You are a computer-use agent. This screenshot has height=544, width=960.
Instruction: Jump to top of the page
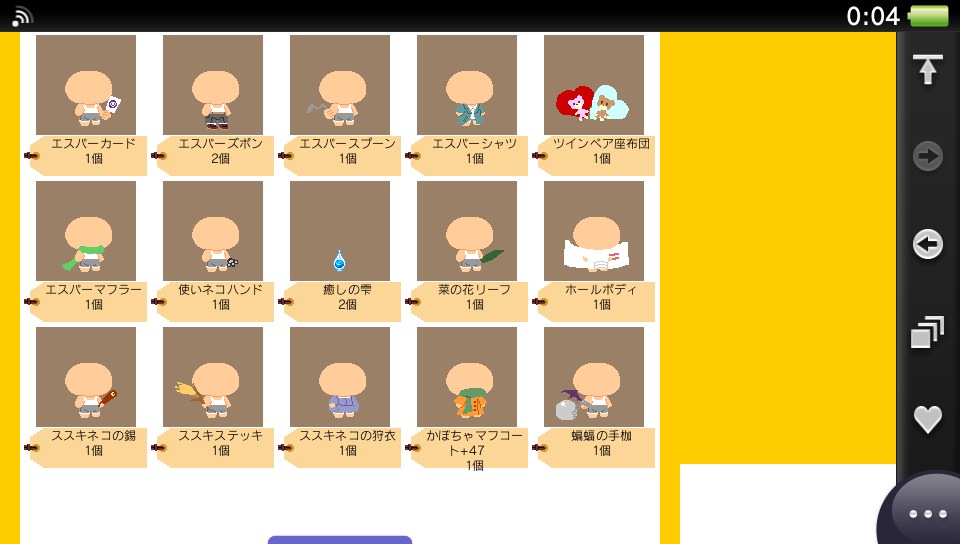927,70
